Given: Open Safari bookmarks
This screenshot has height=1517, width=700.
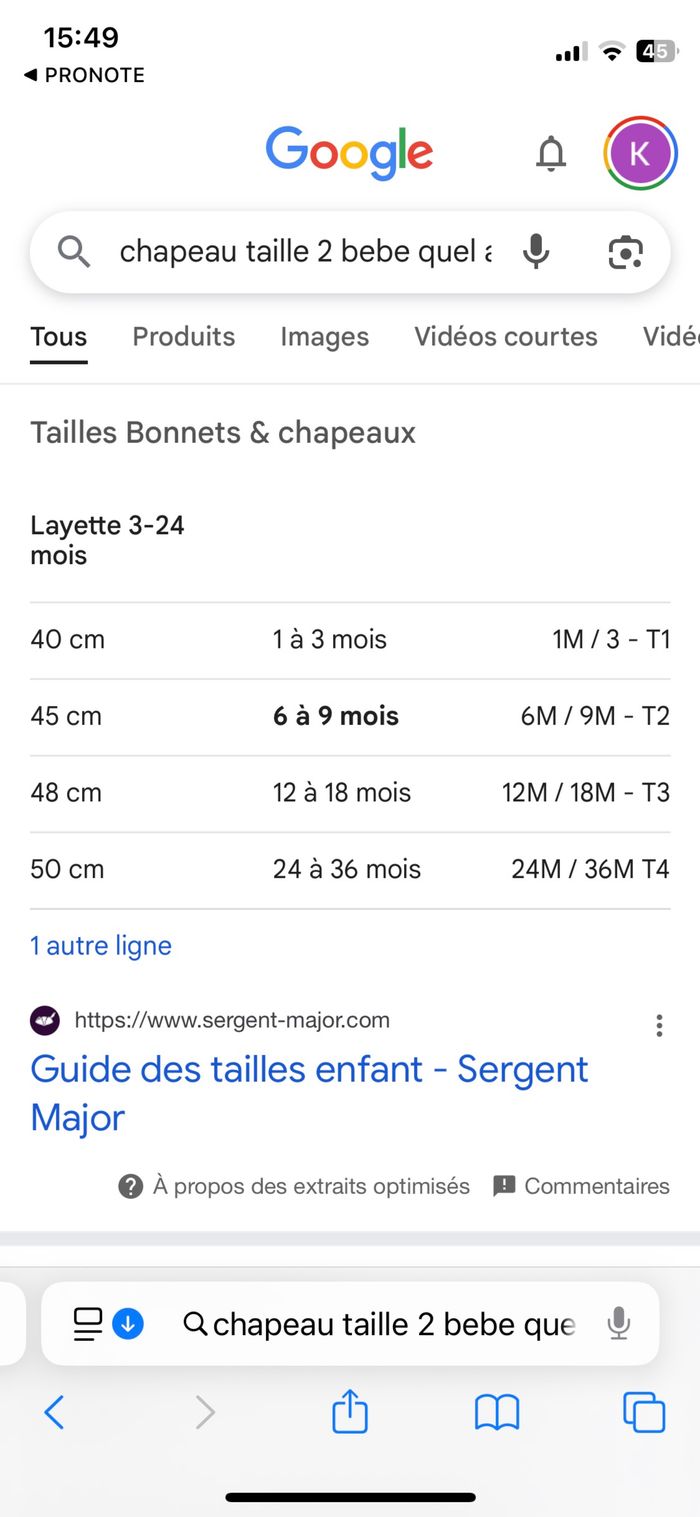Looking at the screenshot, I should click(497, 1413).
